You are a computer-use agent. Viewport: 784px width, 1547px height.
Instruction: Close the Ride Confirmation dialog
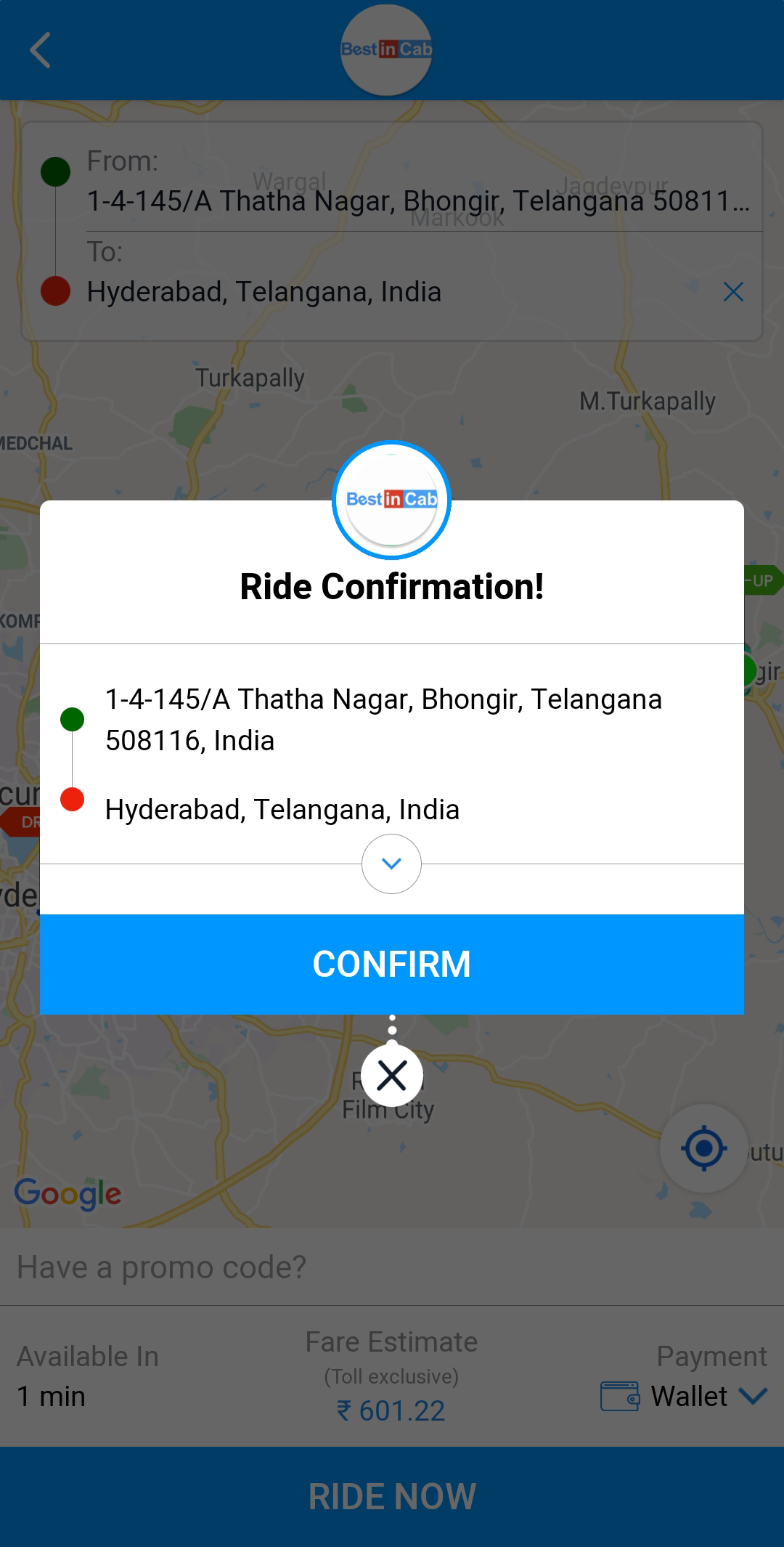392,1076
